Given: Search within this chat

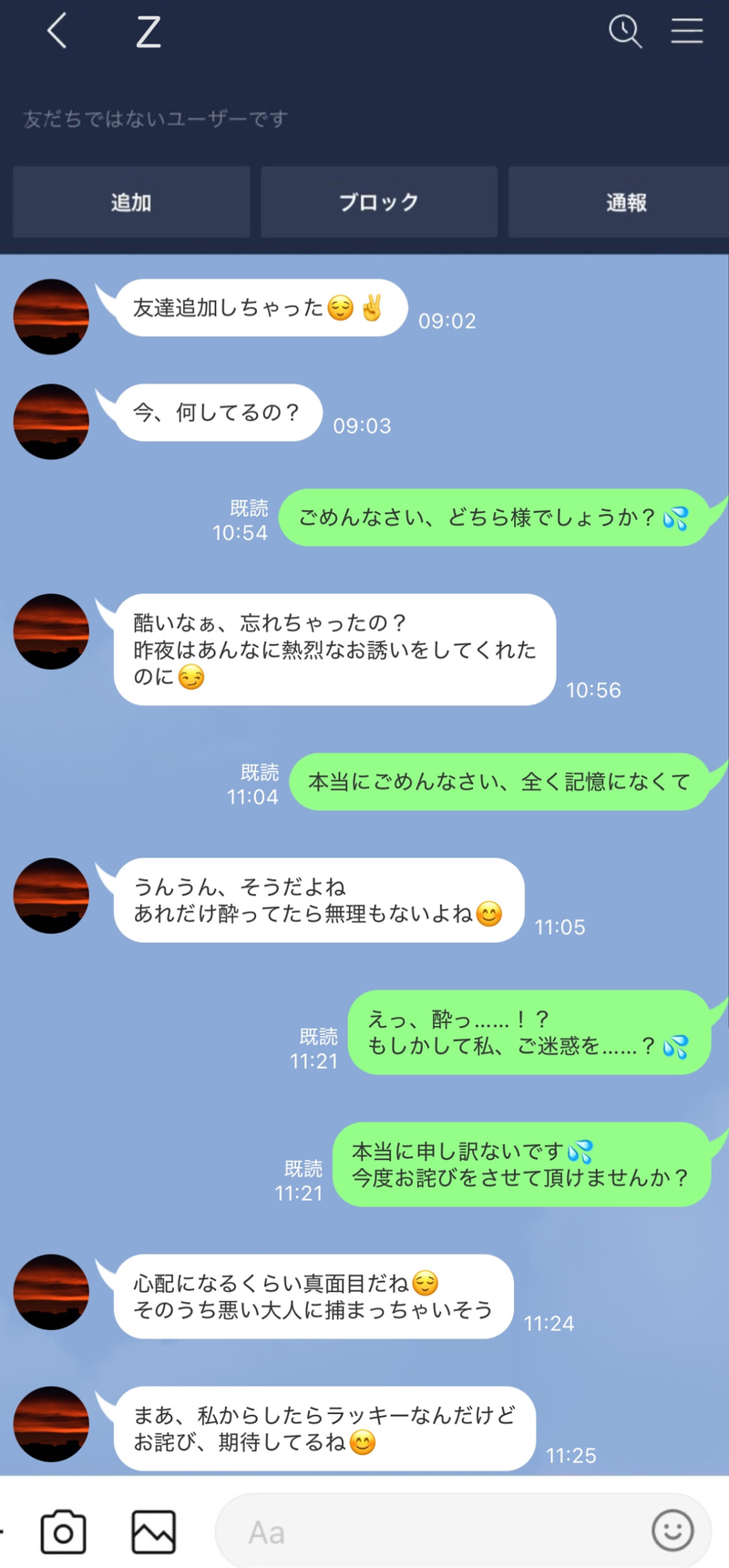Looking at the screenshot, I should pos(625,31).
